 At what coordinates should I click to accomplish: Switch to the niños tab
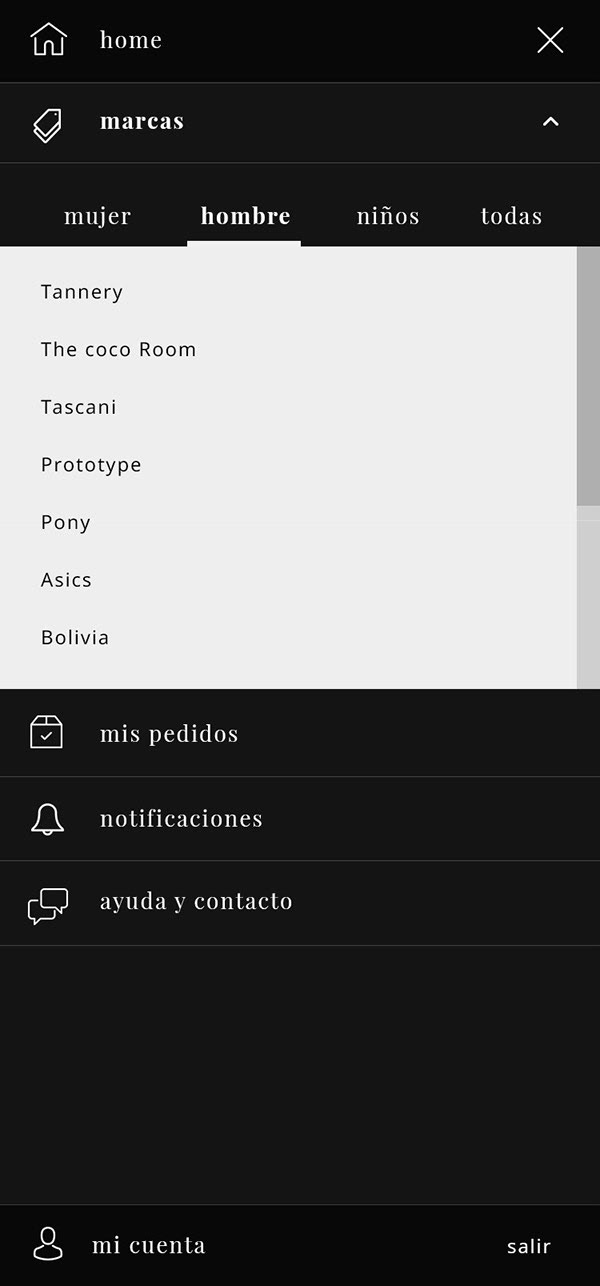coord(388,216)
